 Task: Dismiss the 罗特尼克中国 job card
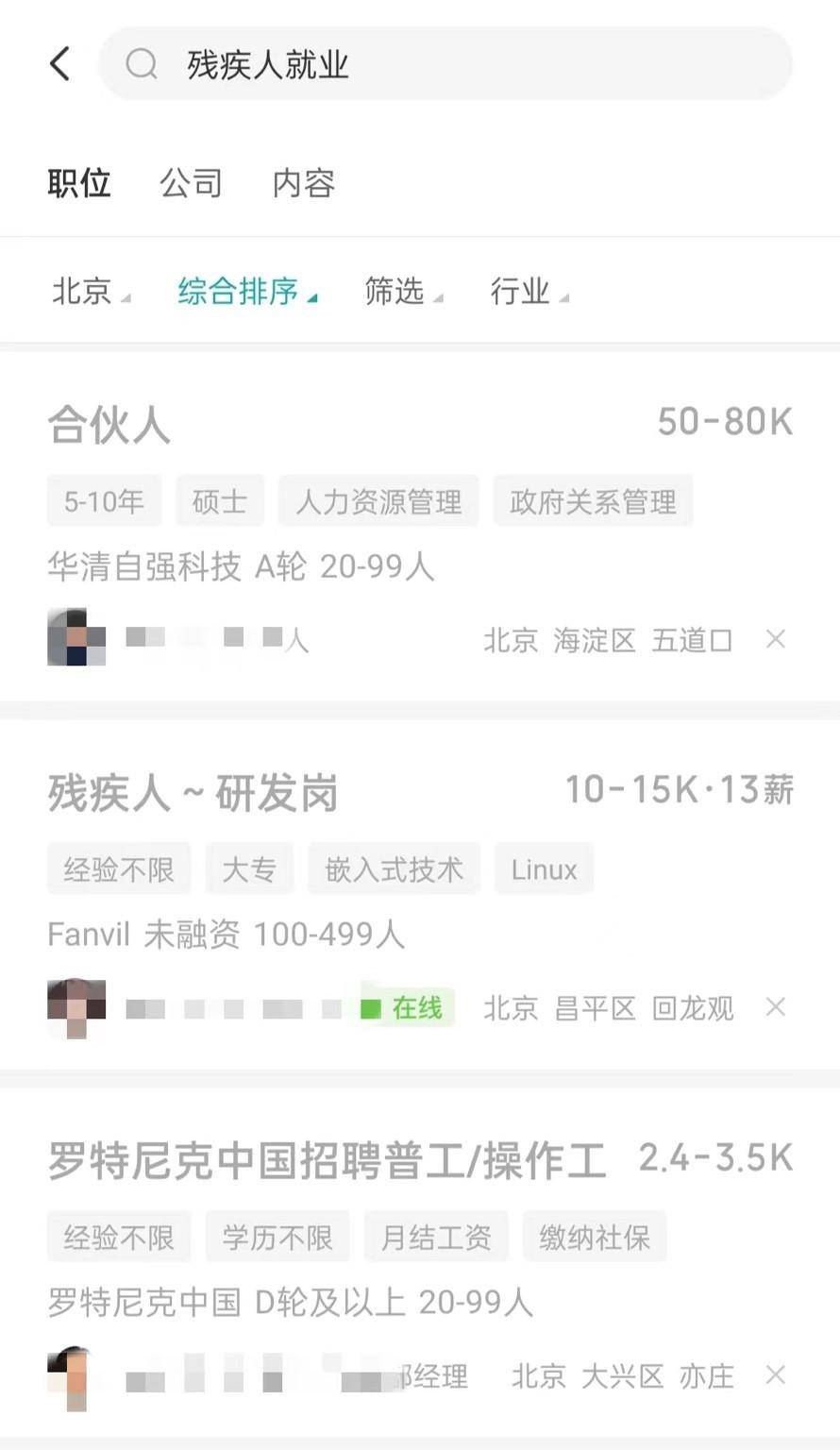click(x=776, y=1375)
